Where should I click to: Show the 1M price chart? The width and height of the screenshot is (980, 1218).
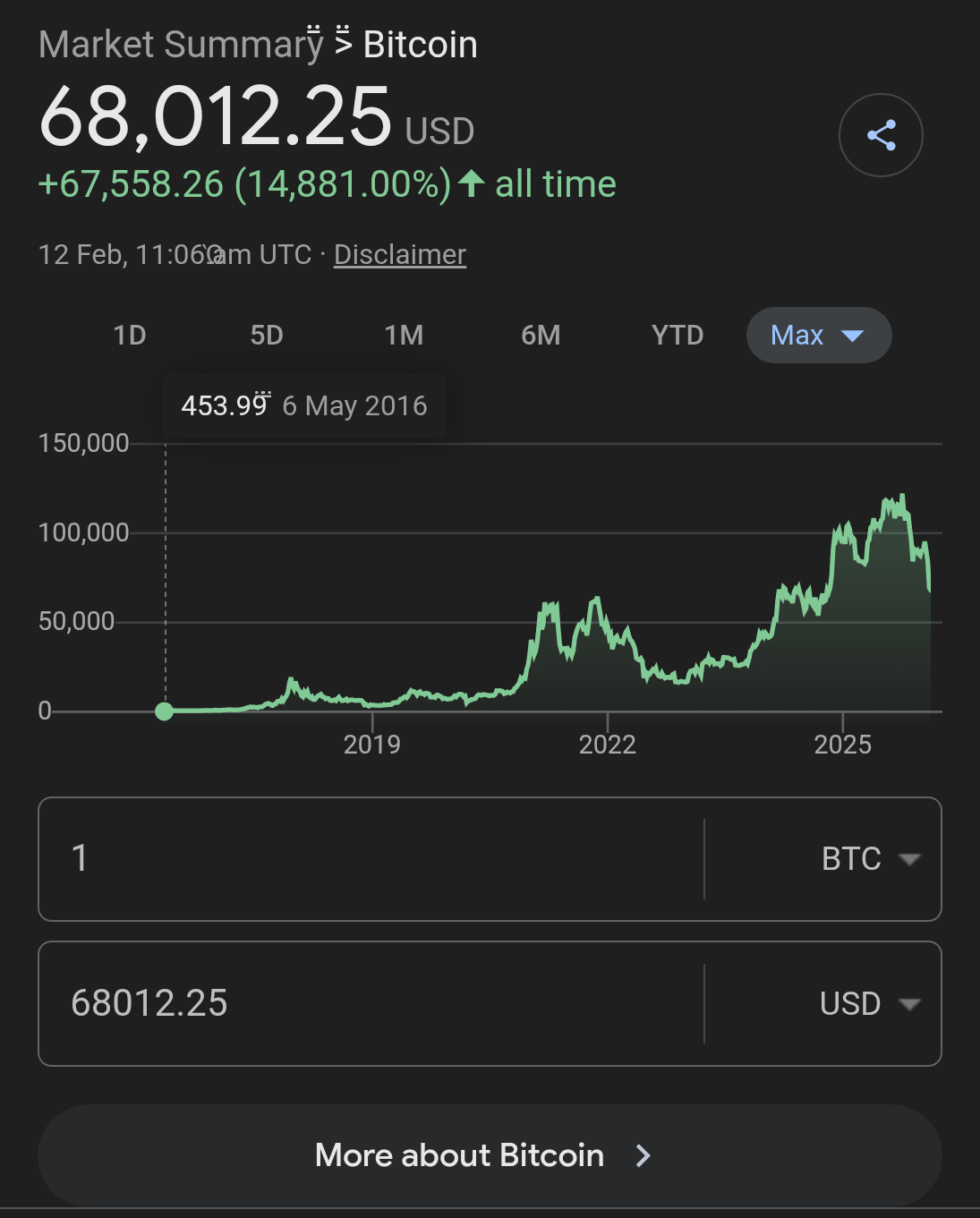[404, 336]
